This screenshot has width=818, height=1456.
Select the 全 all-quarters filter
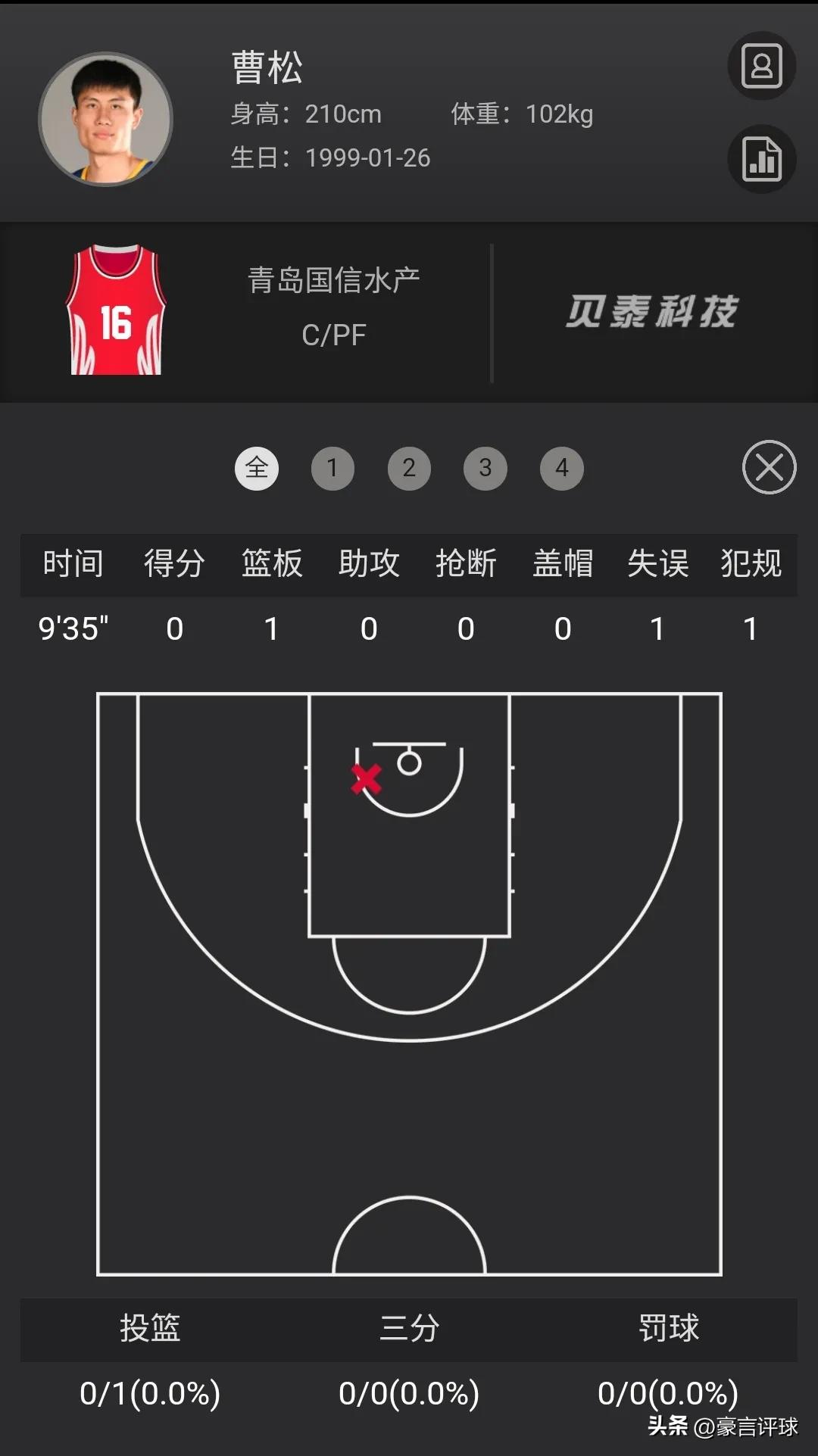(258, 468)
